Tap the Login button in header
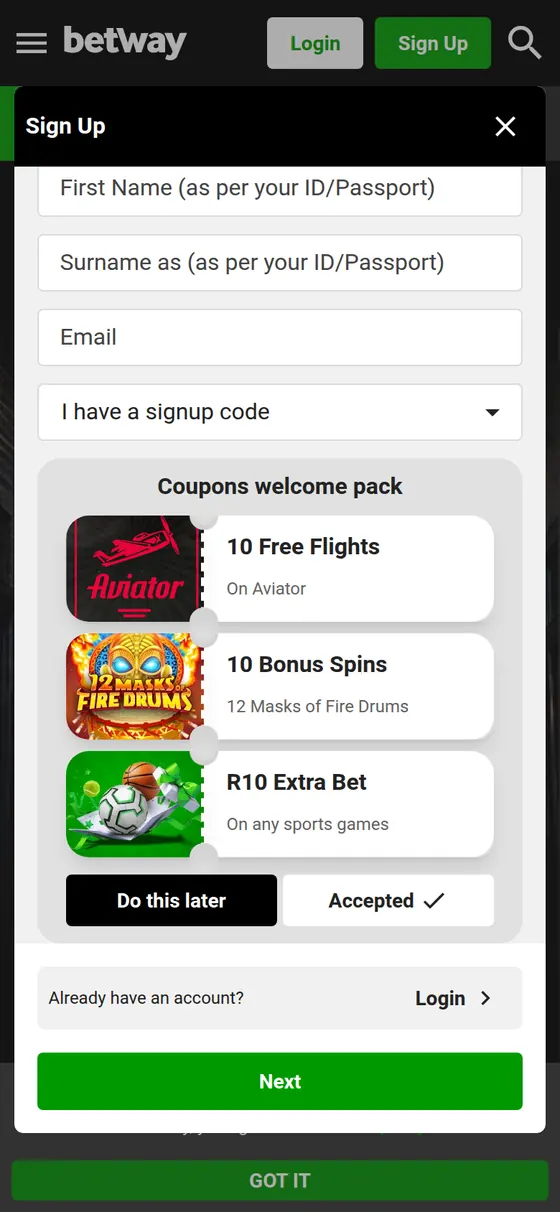The height and width of the screenshot is (1212, 560). (x=315, y=43)
